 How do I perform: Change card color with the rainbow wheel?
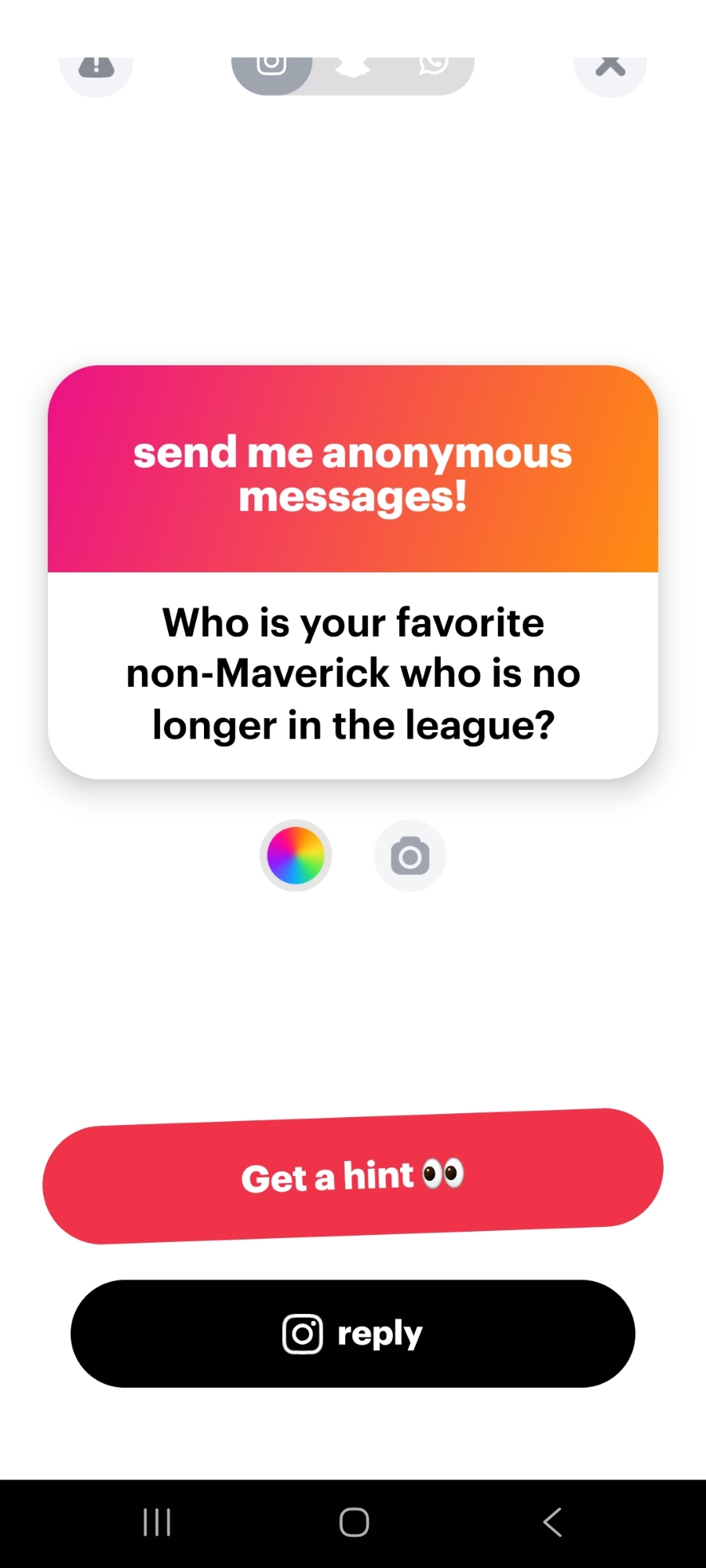(x=296, y=855)
